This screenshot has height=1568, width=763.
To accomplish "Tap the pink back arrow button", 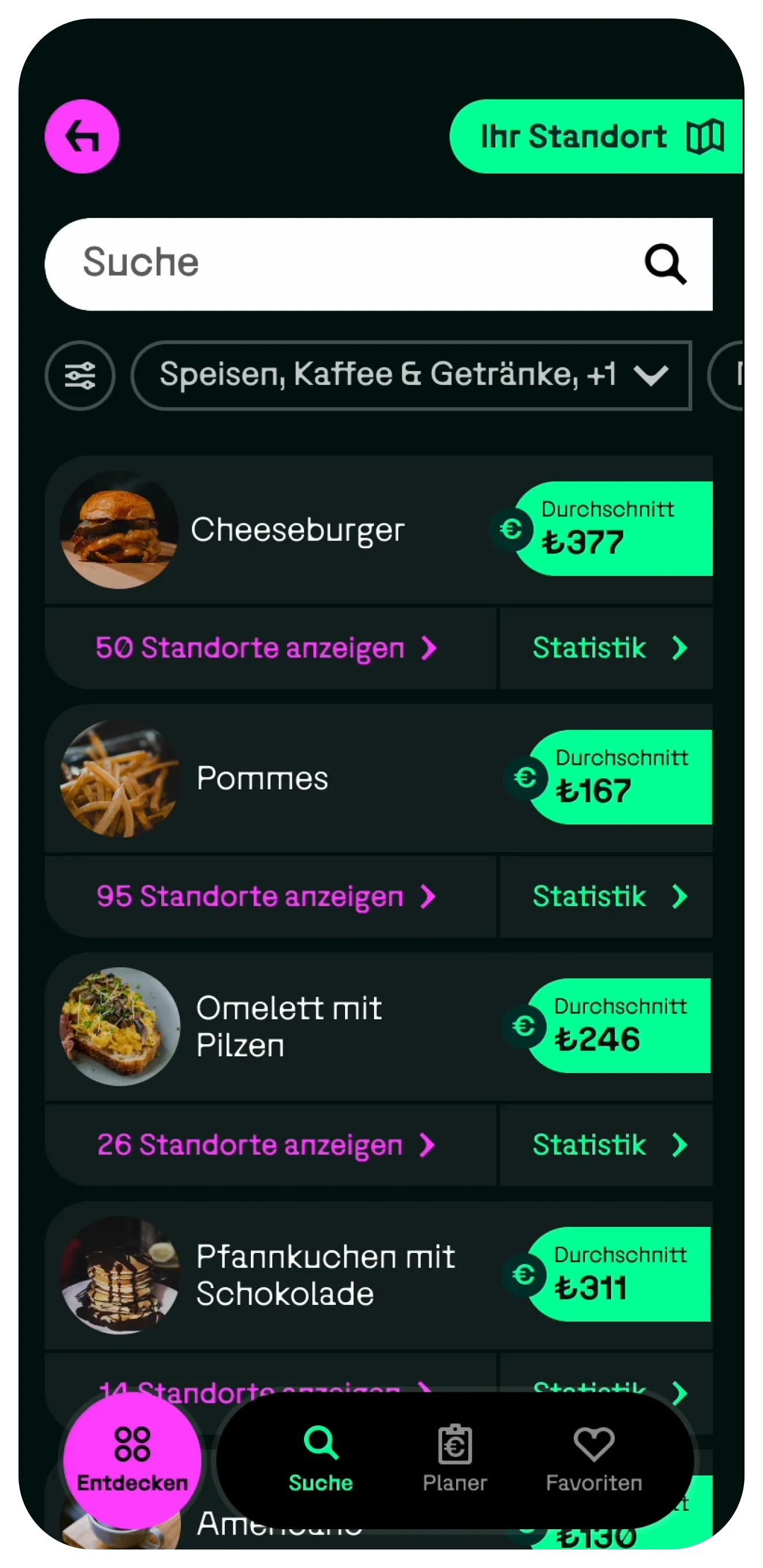I will click(x=82, y=136).
